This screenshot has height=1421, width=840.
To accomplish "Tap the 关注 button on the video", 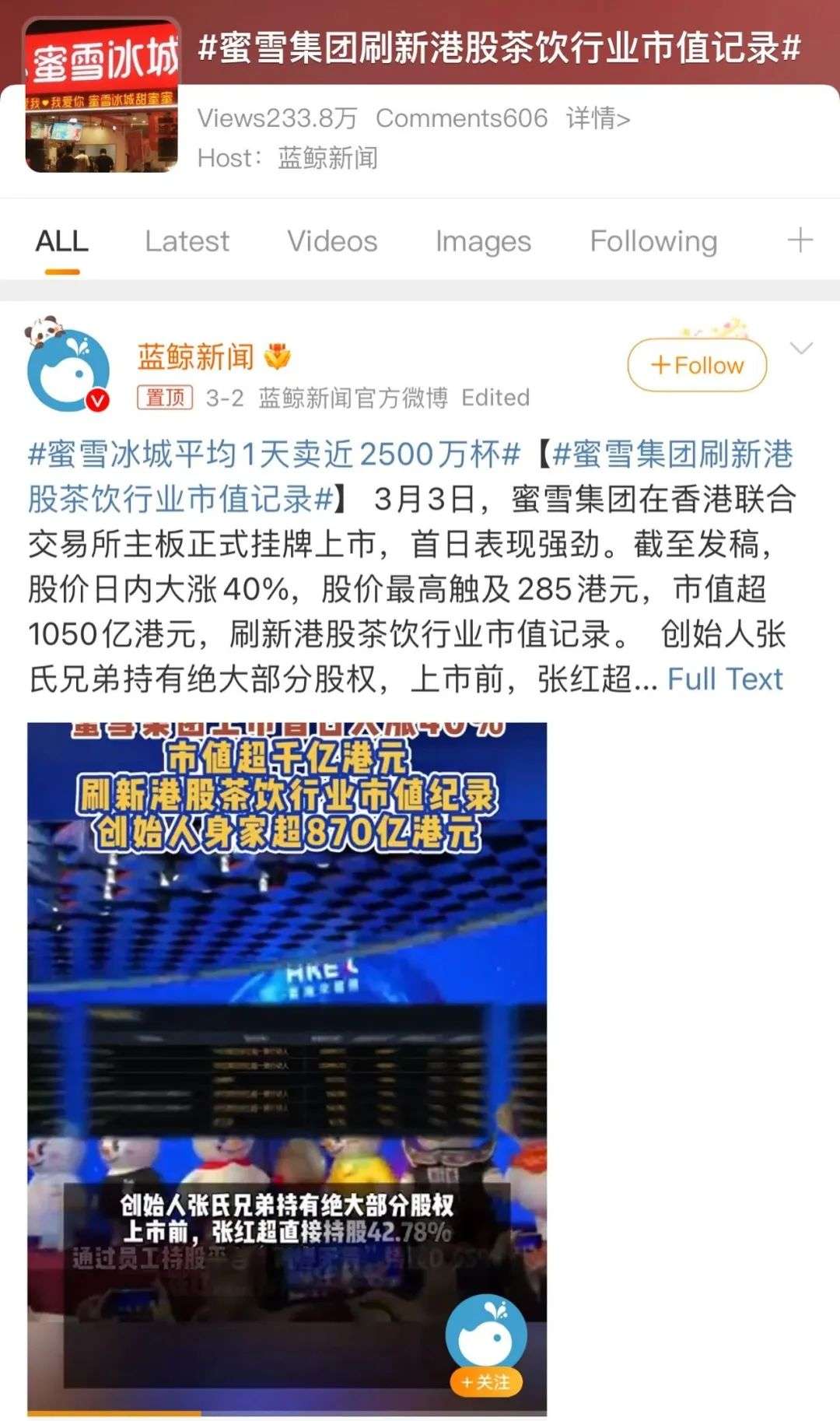I will [485, 1381].
